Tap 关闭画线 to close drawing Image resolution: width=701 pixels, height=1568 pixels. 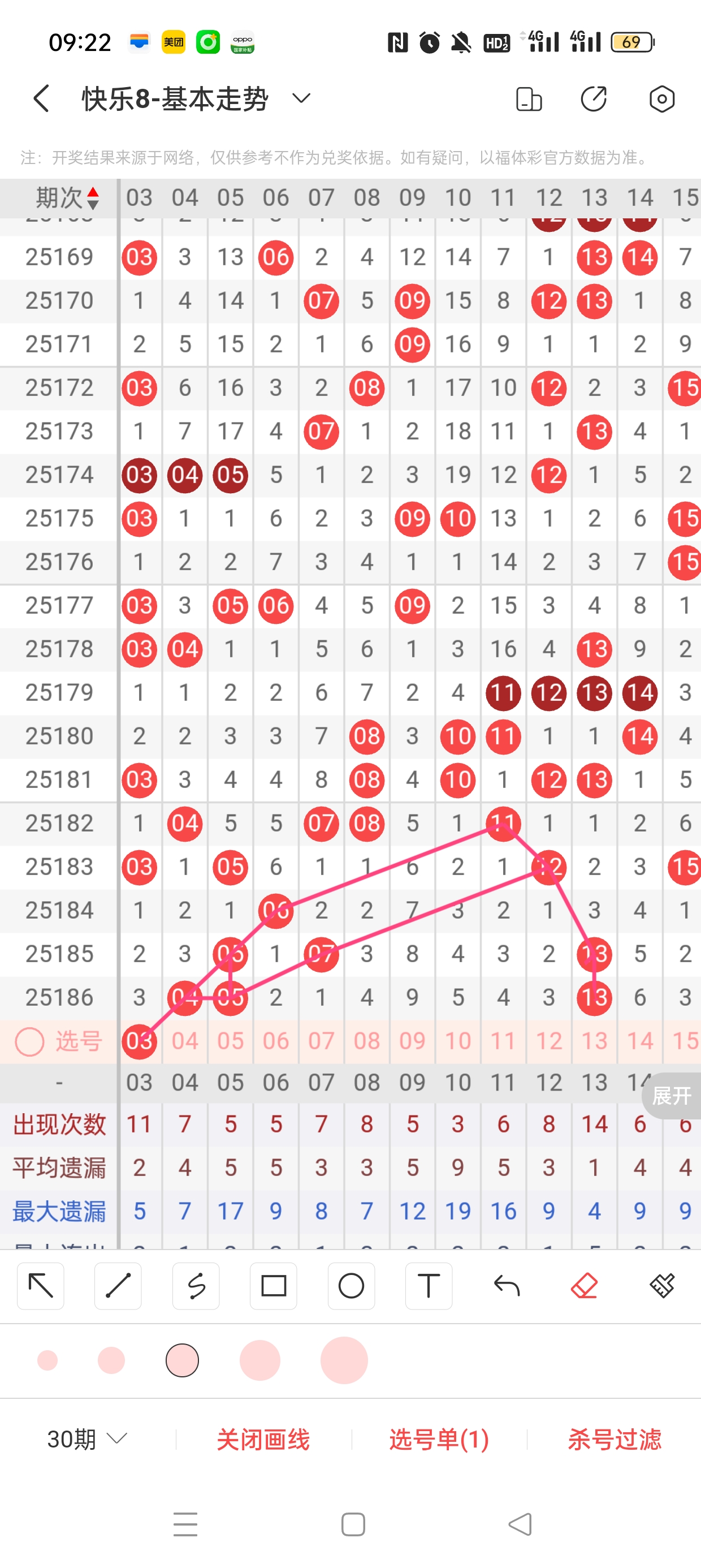263,1439
